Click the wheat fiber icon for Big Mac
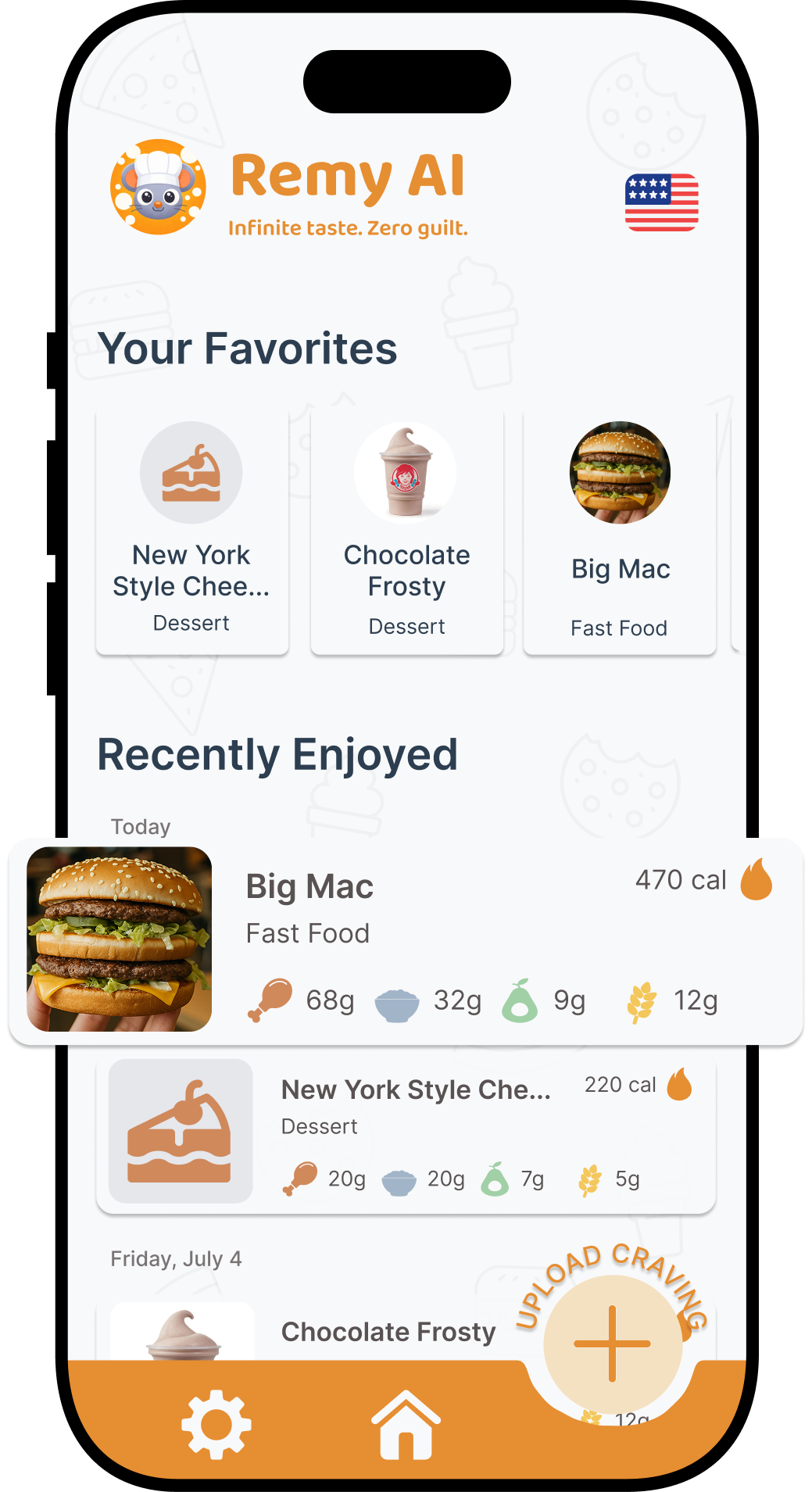The image size is (812, 1492). click(x=642, y=999)
